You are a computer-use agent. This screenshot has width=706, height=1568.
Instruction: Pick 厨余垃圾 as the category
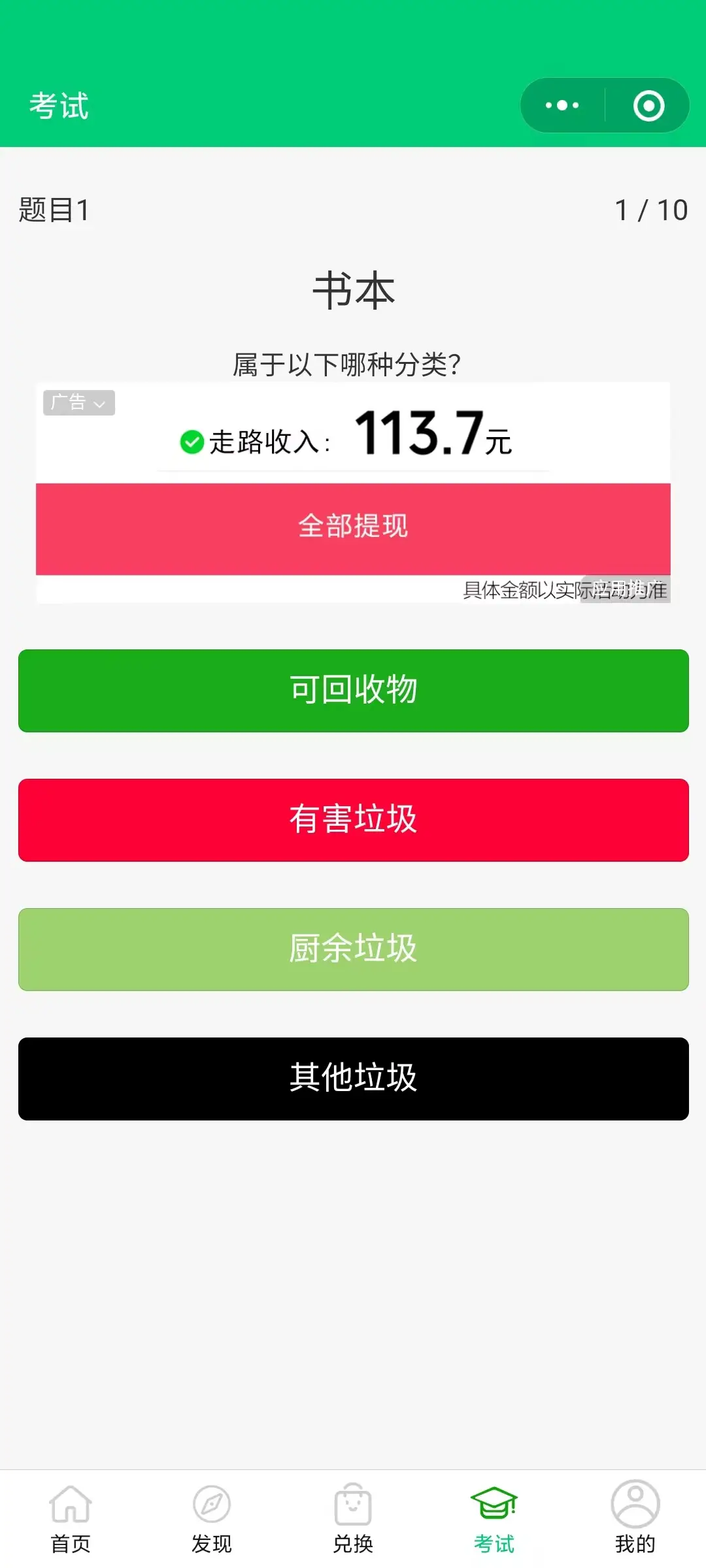[x=353, y=949]
